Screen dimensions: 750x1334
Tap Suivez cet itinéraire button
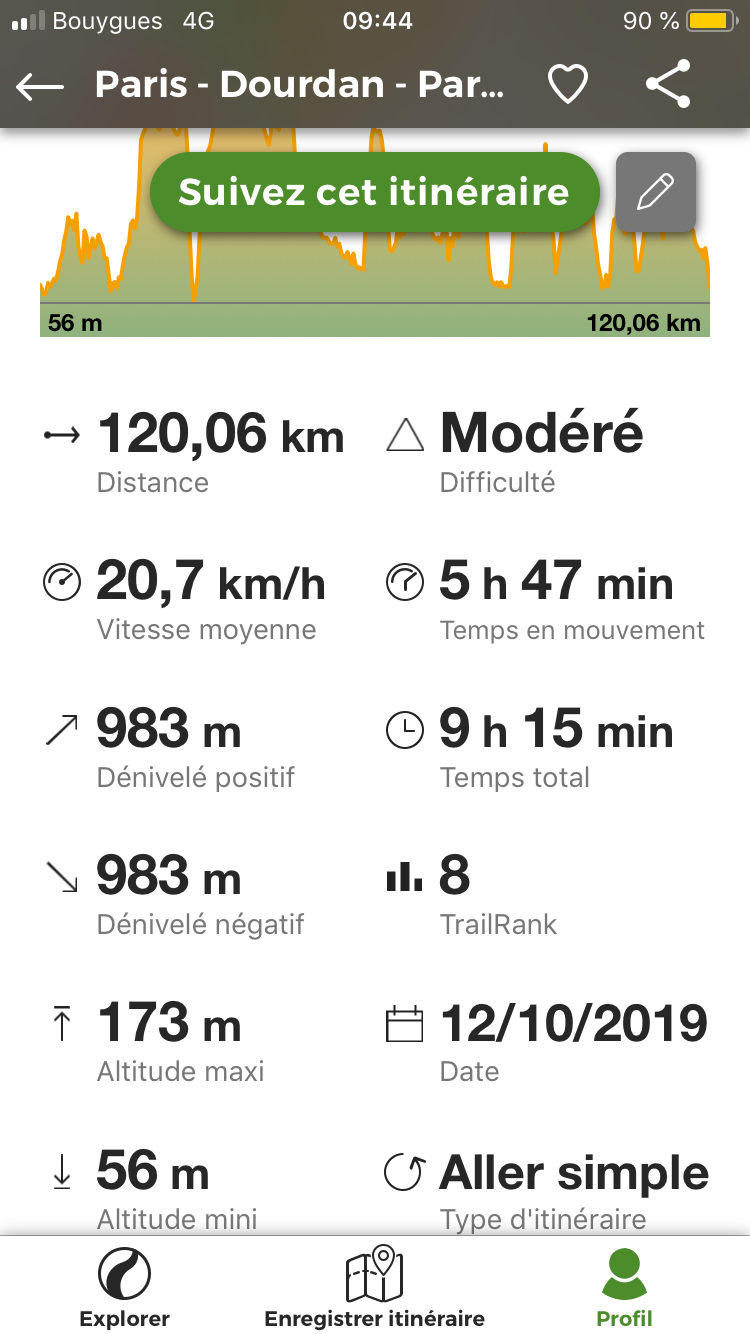(x=374, y=192)
